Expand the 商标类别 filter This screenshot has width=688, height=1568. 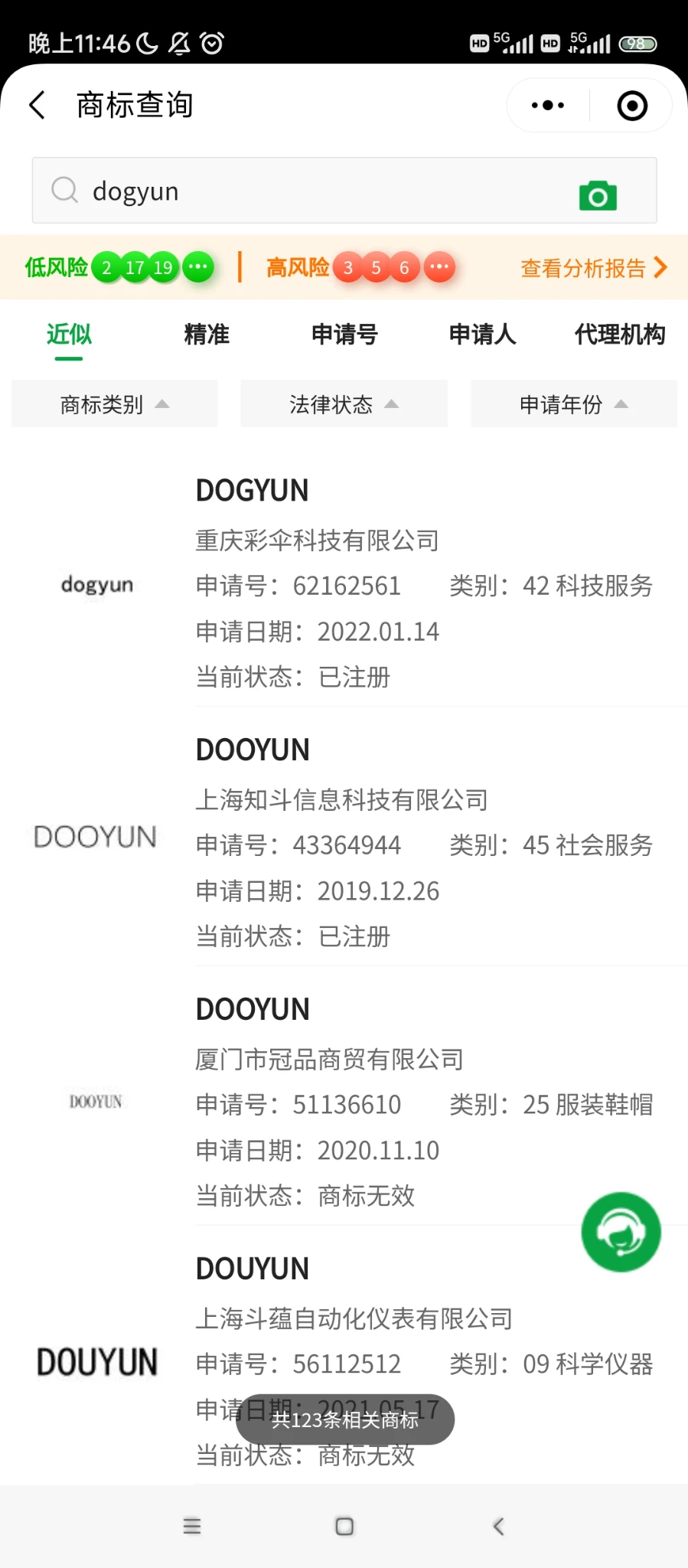[115, 403]
